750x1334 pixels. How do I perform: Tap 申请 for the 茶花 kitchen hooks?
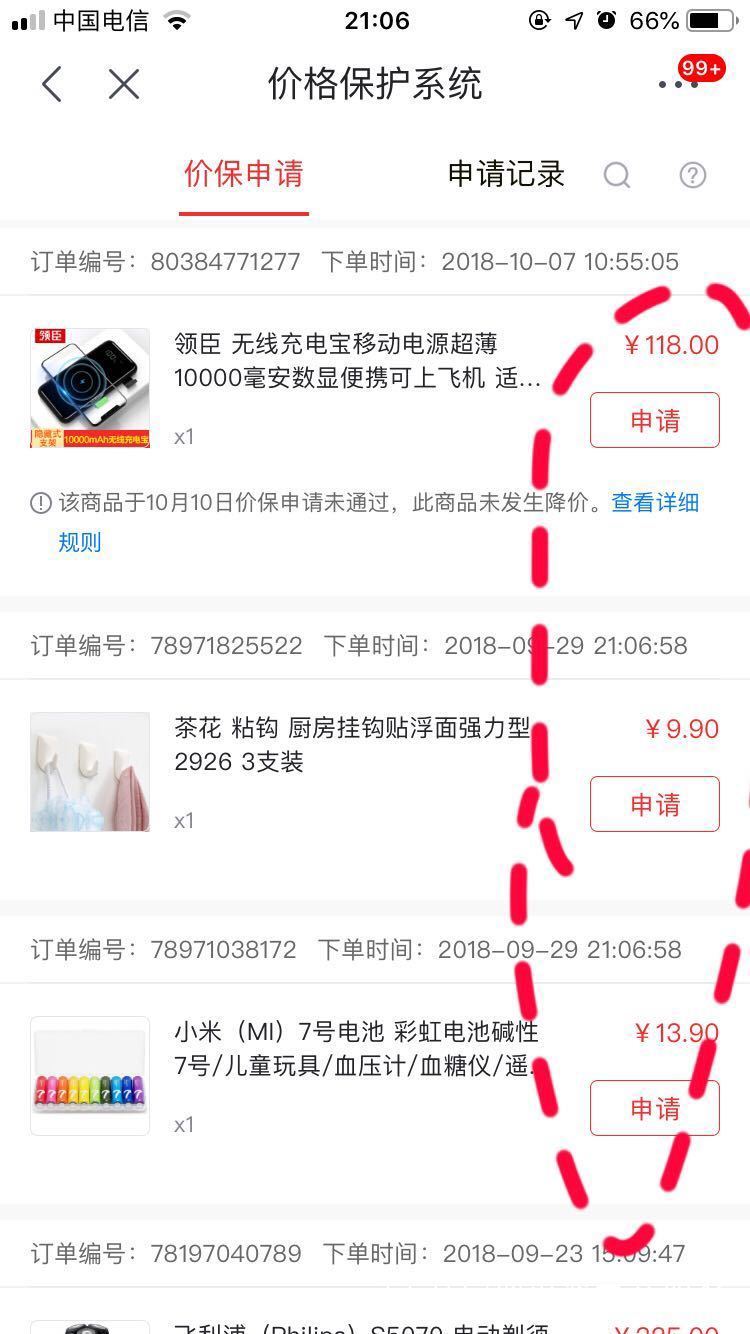pos(655,804)
